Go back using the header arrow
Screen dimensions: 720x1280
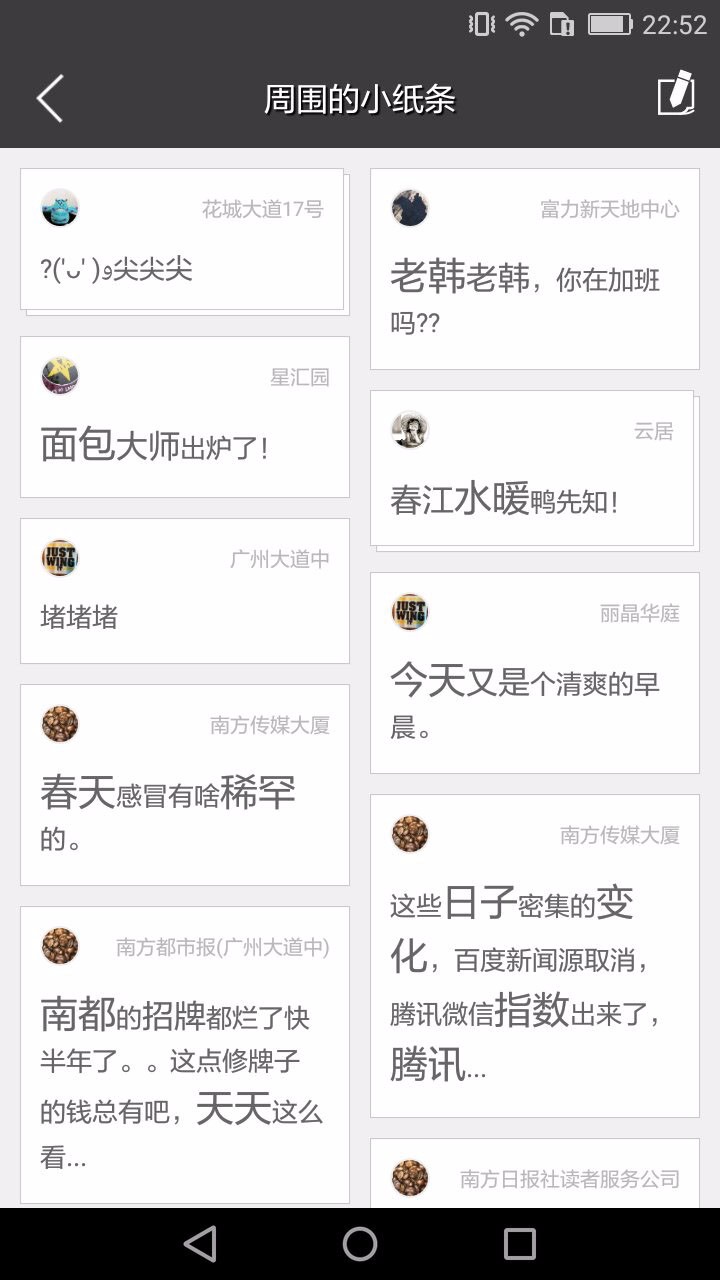click(x=49, y=98)
